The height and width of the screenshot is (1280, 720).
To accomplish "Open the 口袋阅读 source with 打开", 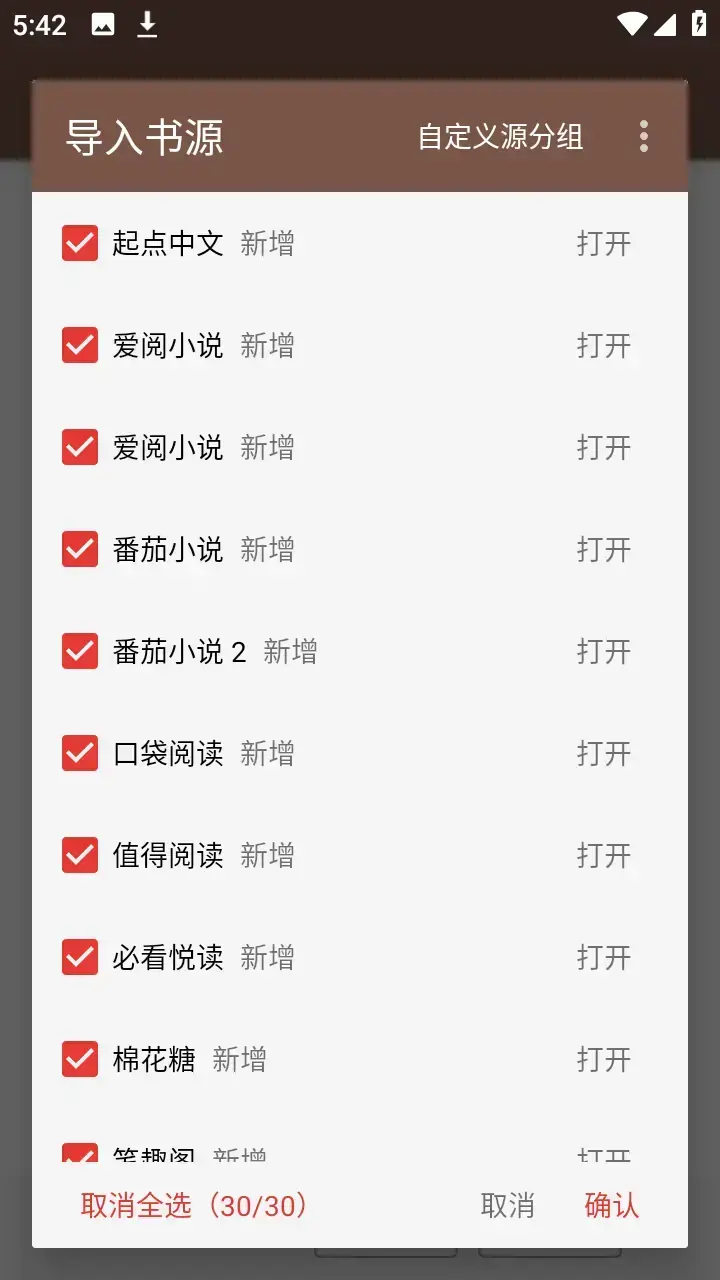I will pyautogui.click(x=604, y=753).
